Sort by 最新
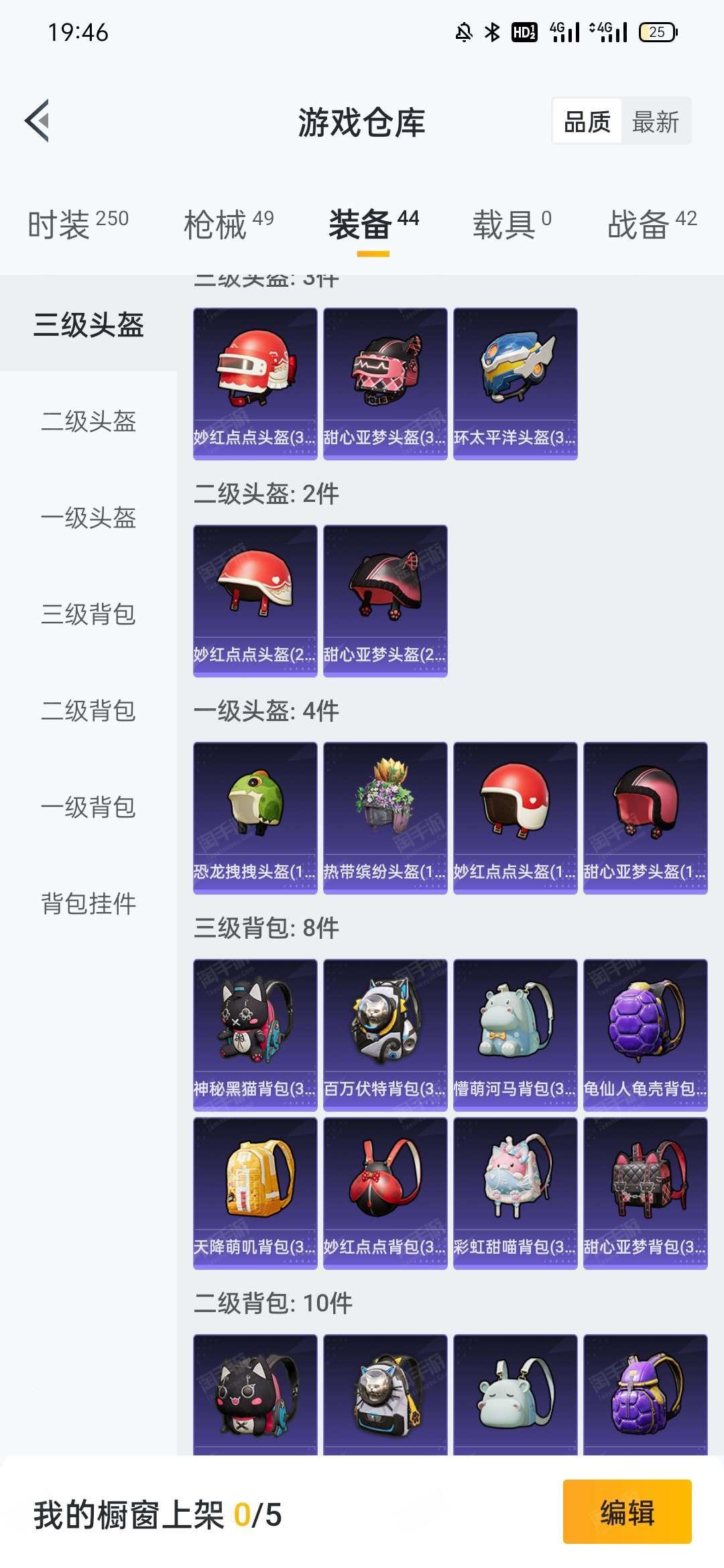Viewport: 724px width, 1568px height. click(x=655, y=122)
